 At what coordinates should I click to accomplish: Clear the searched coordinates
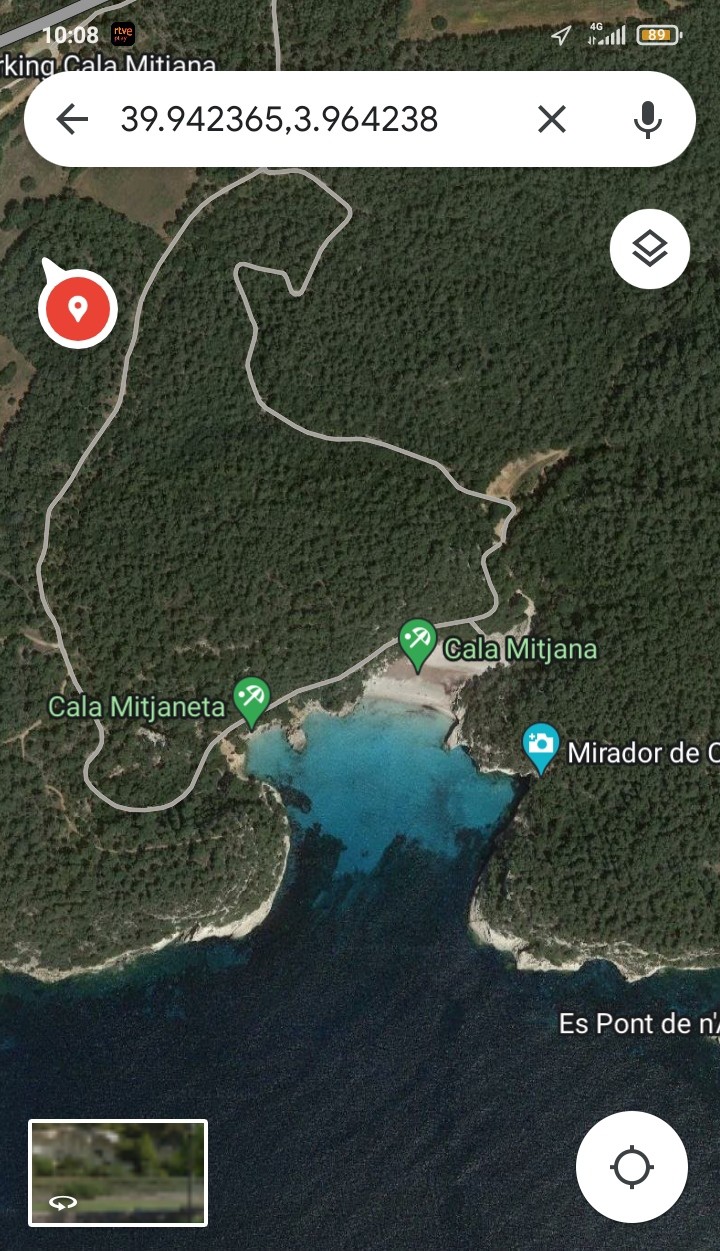click(551, 120)
